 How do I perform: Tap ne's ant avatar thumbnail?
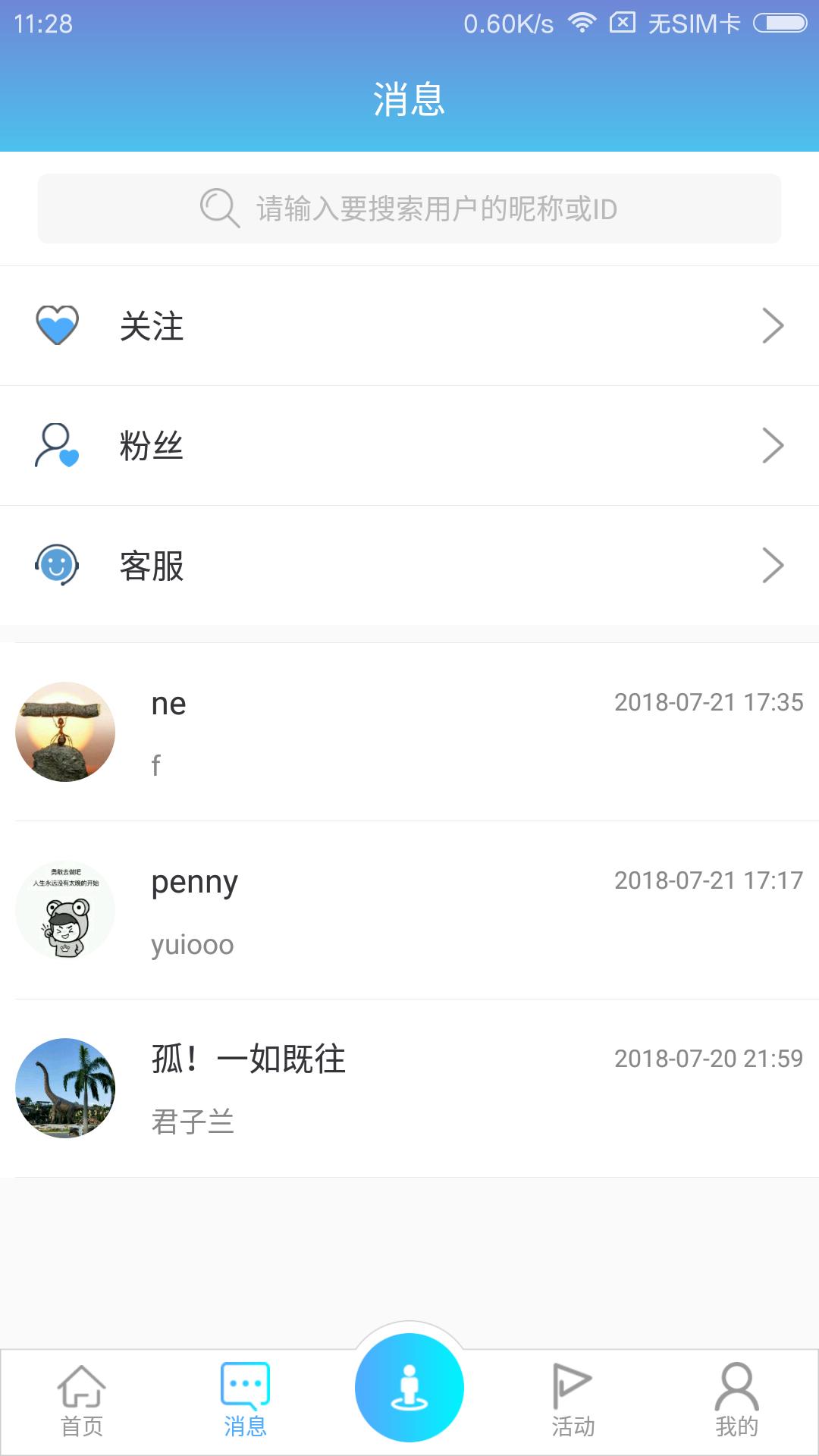(x=64, y=732)
